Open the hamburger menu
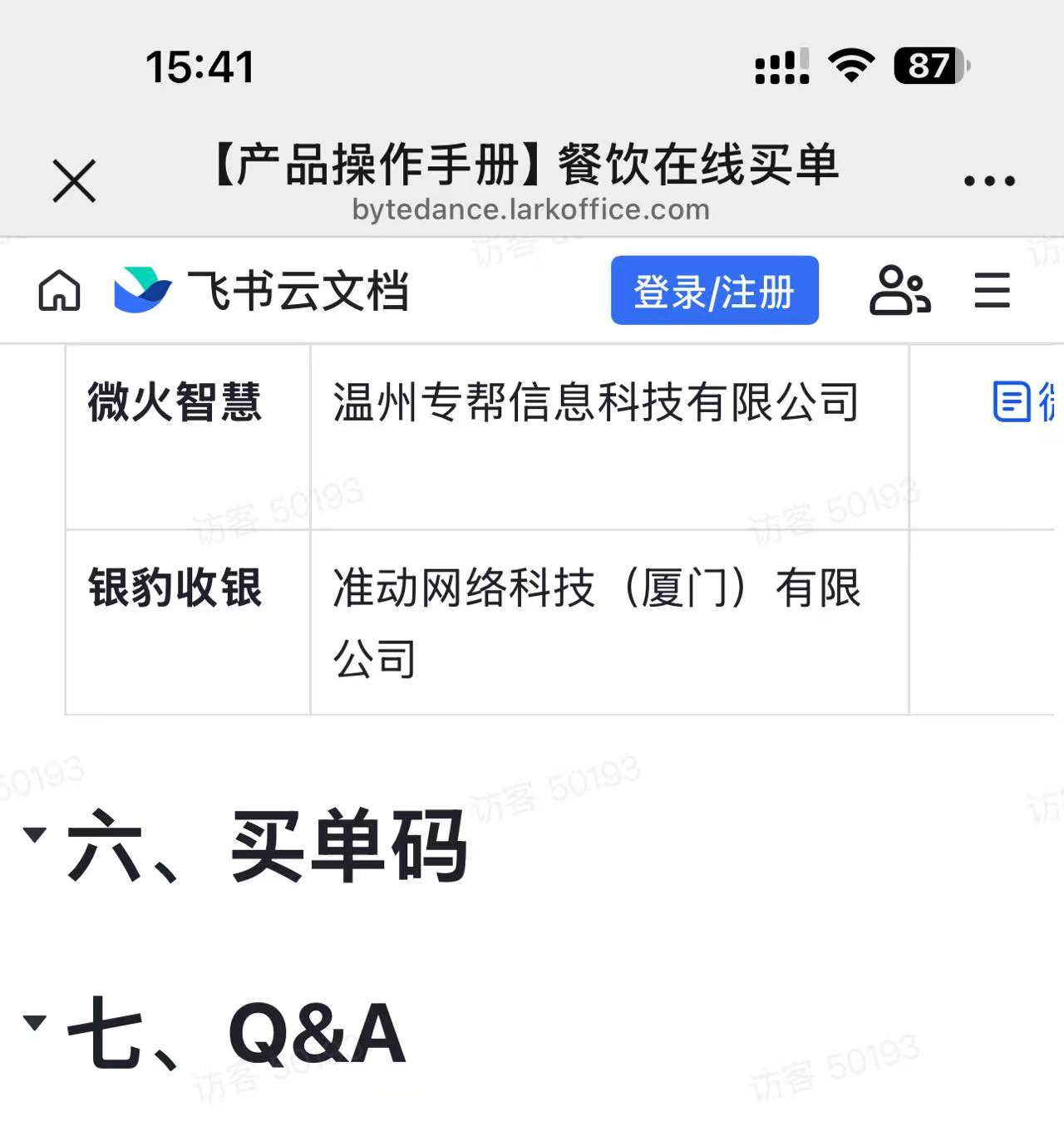Viewport: 1064px width, 1136px height. 992,291
